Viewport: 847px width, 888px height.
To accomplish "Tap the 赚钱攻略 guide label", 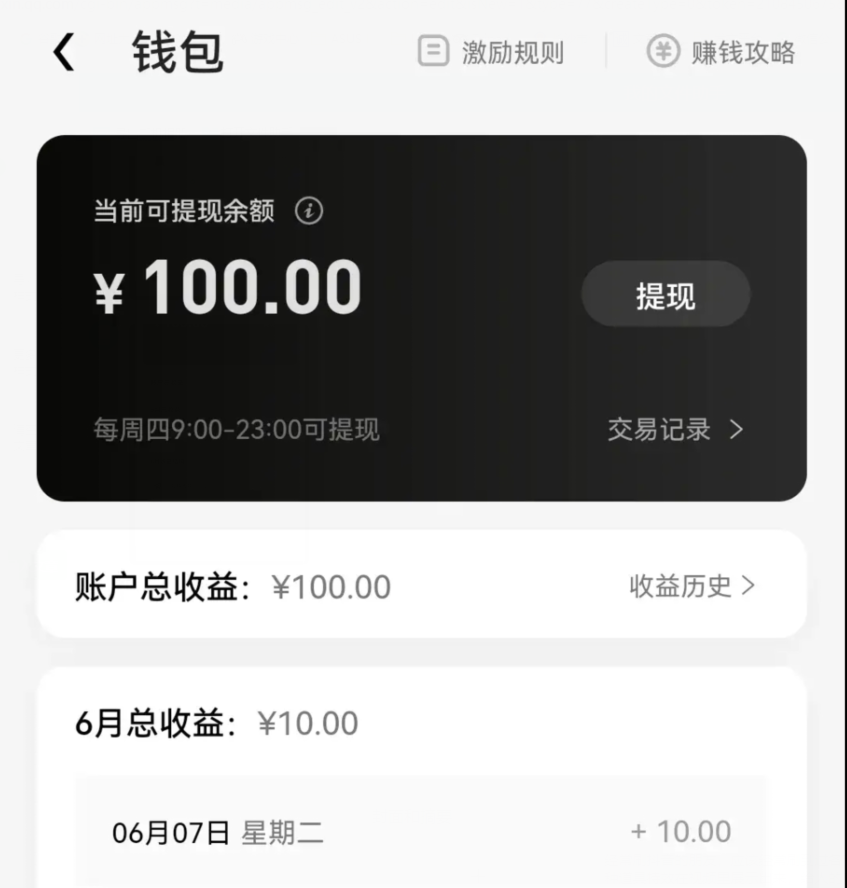I will [x=745, y=51].
